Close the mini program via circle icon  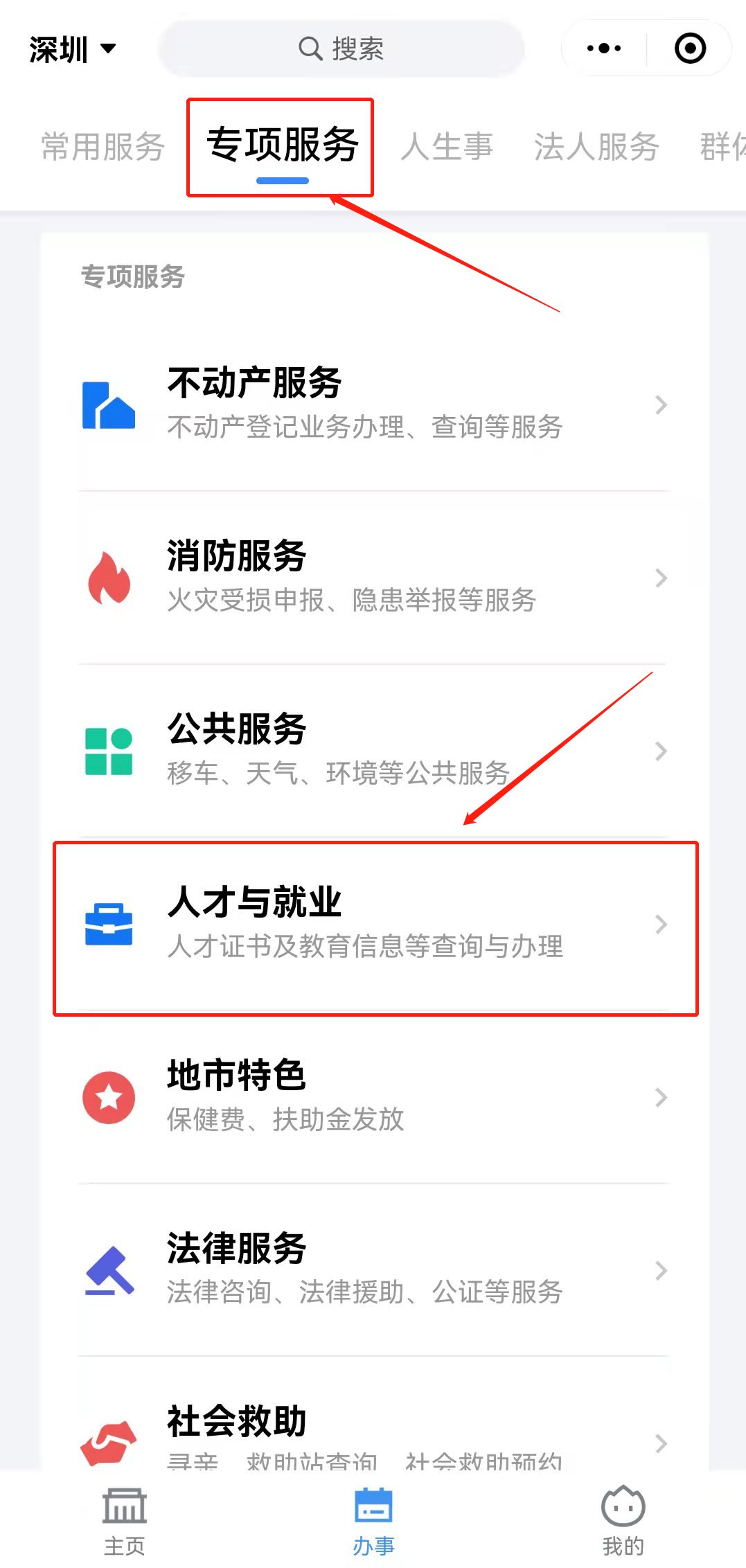click(x=690, y=48)
